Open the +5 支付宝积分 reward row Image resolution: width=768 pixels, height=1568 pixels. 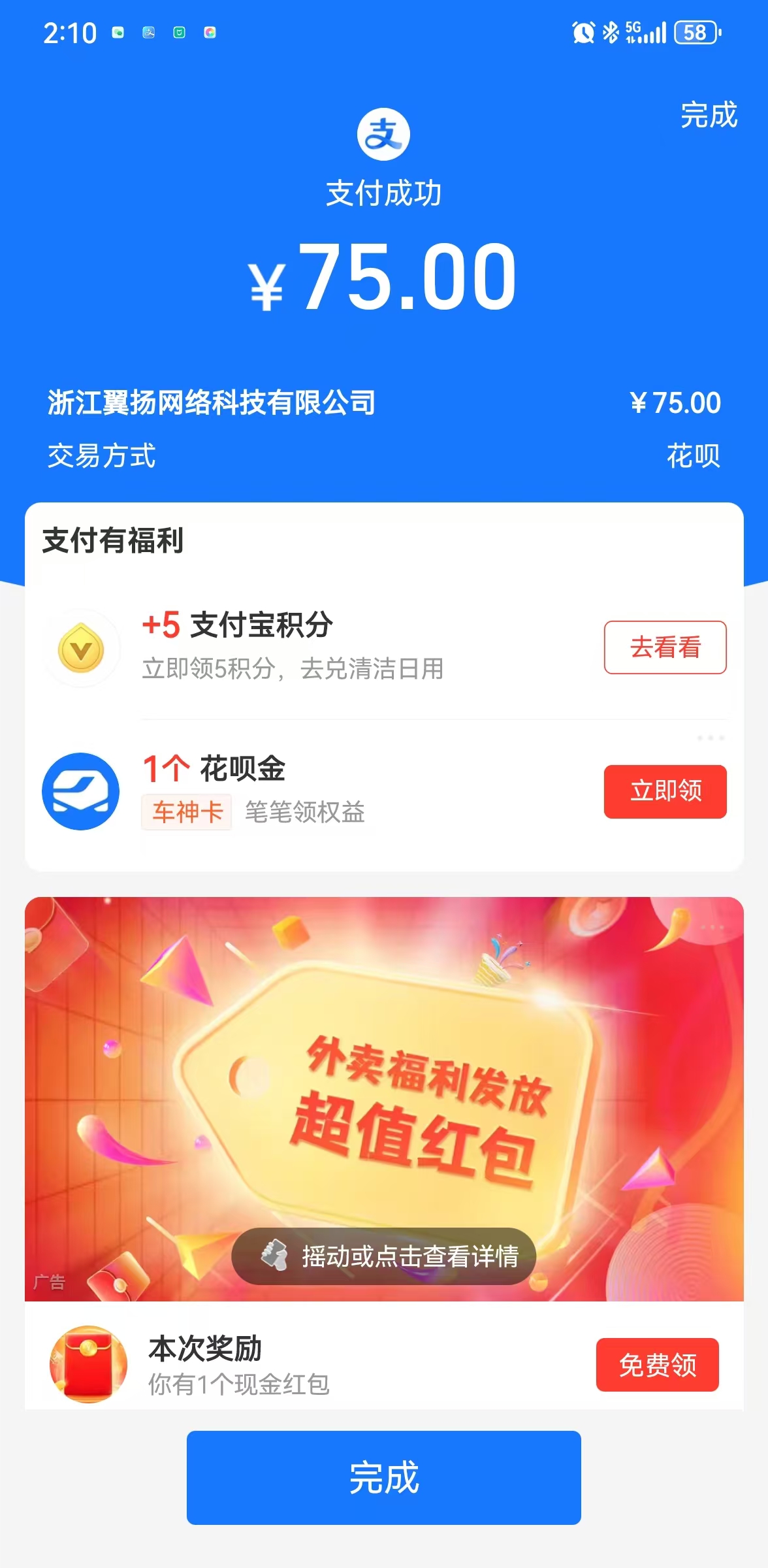point(294,645)
